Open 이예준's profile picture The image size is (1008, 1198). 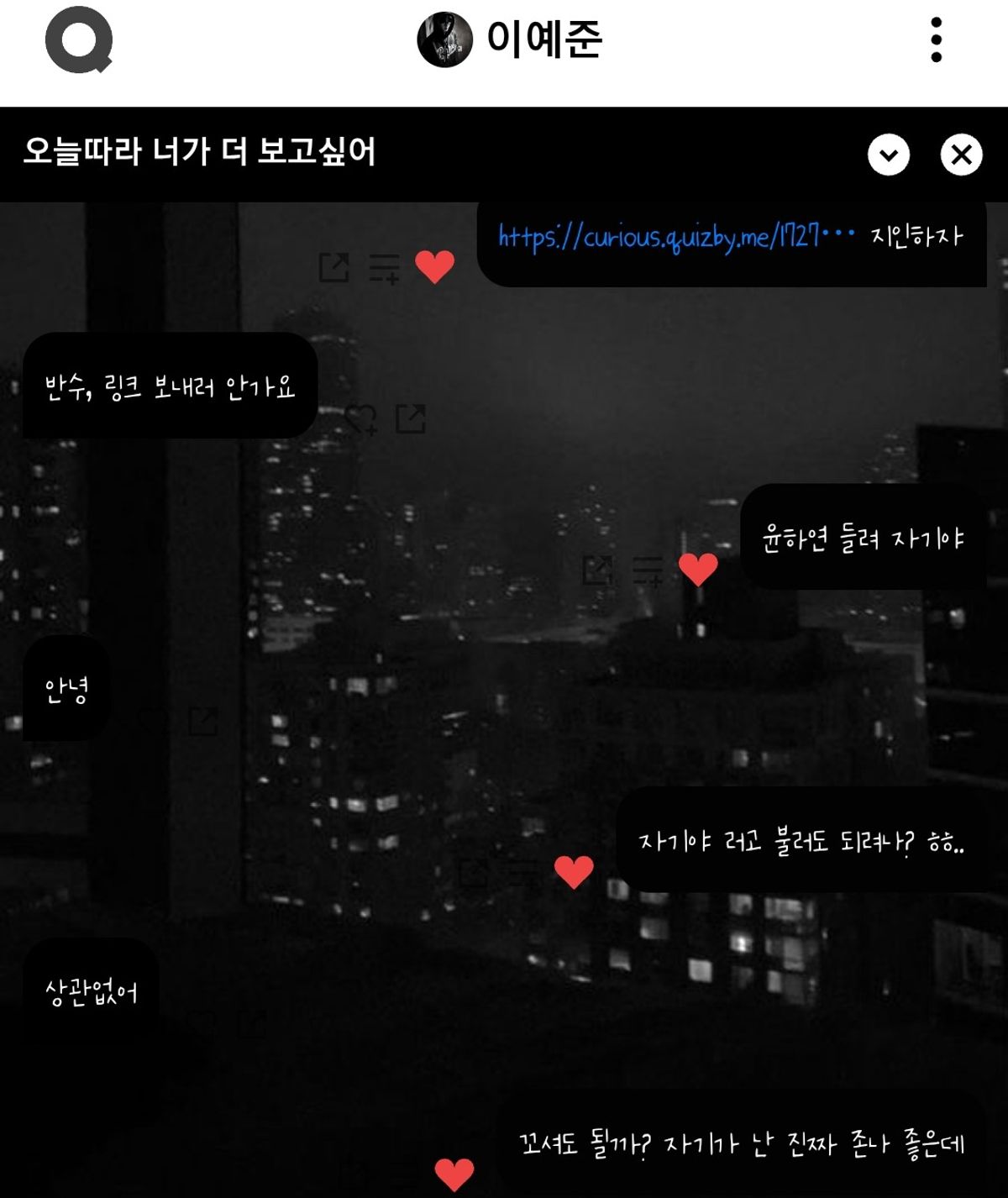[x=444, y=39]
